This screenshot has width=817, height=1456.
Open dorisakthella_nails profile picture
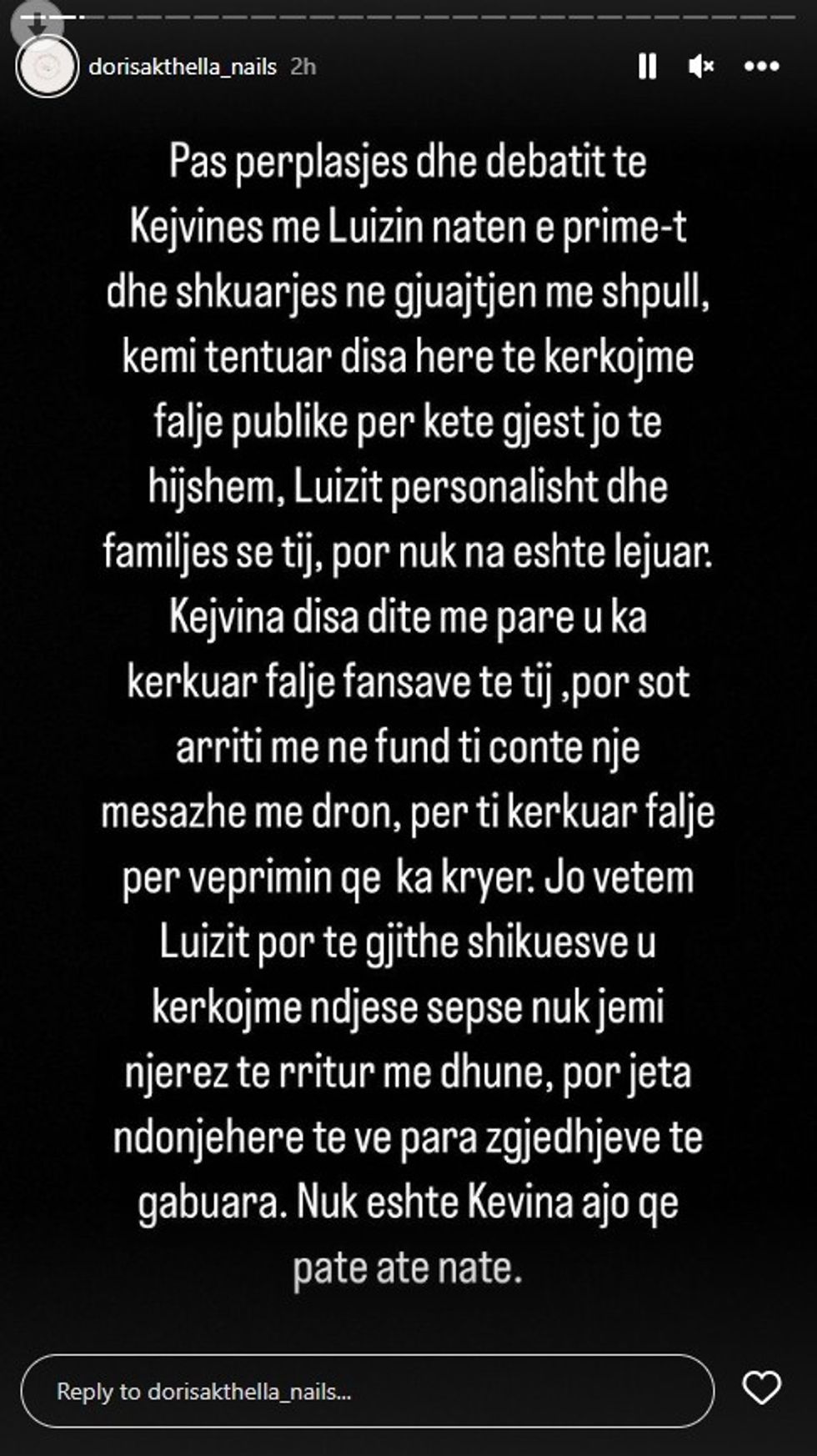(x=47, y=68)
